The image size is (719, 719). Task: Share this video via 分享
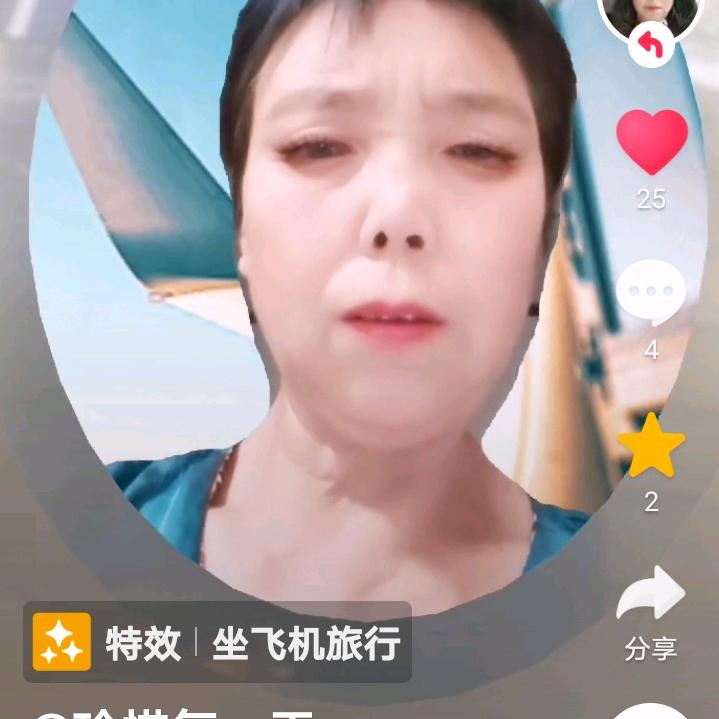coord(651,596)
